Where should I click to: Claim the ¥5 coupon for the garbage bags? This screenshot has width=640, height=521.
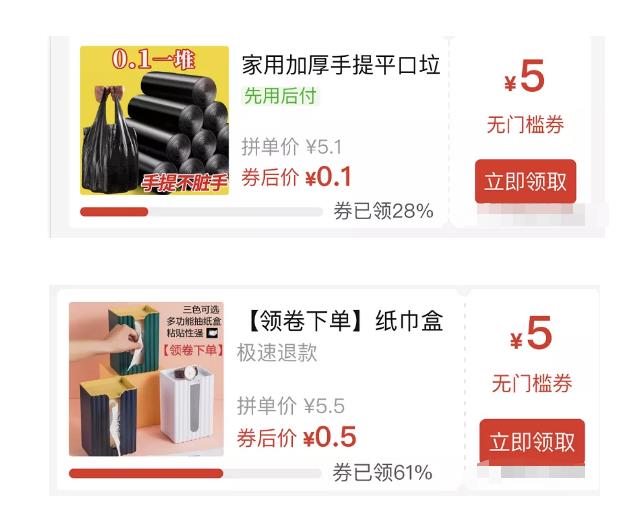525,182
